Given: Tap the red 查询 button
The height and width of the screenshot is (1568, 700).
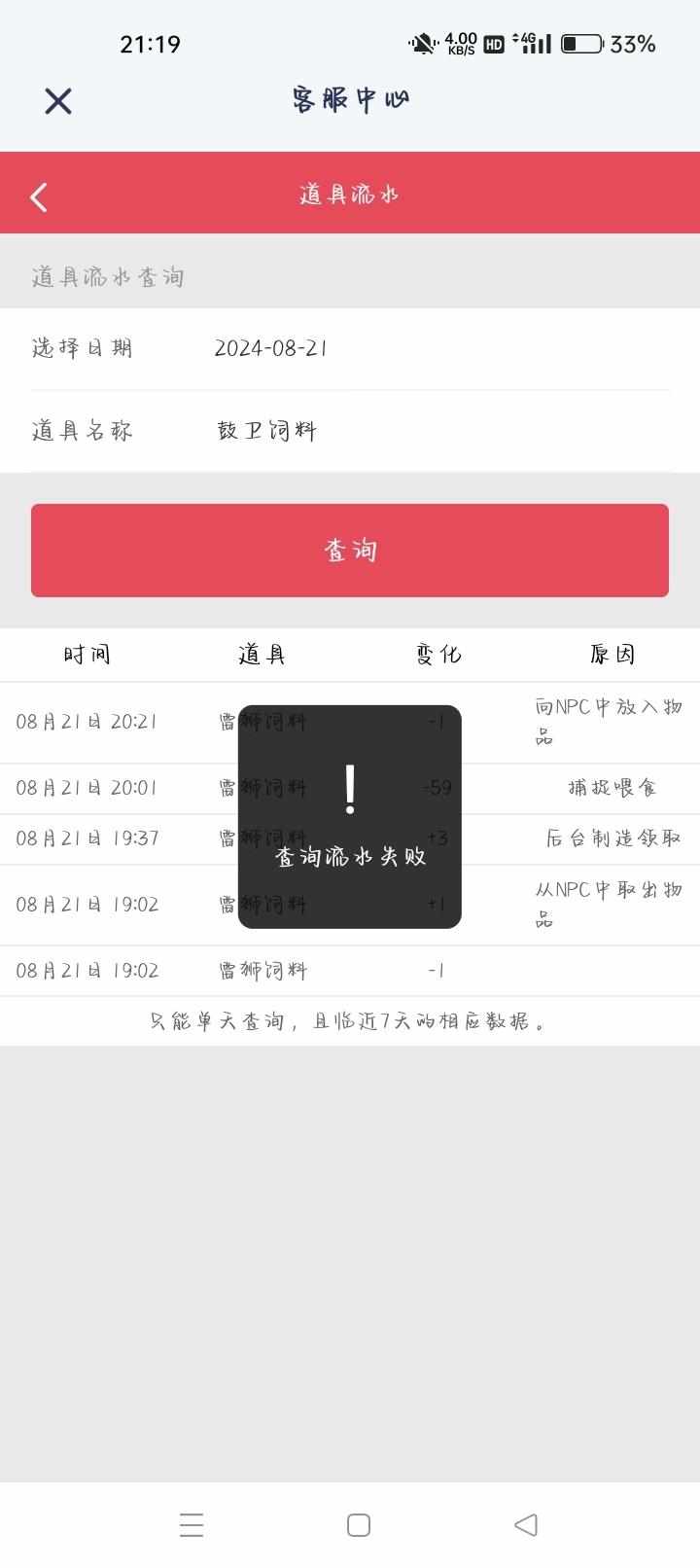Looking at the screenshot, I should 350,550.
